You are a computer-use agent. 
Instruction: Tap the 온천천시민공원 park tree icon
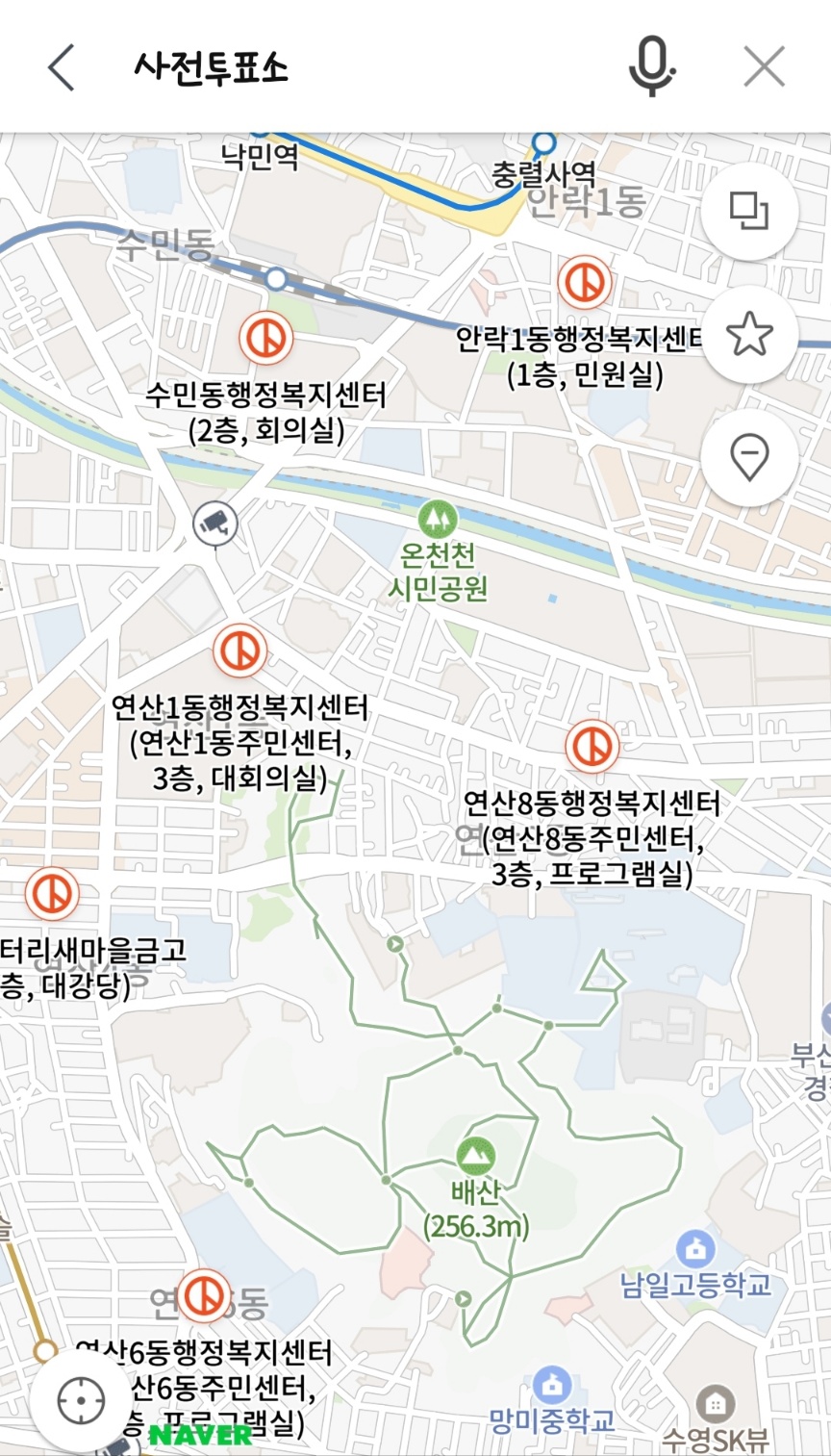[x=438, y=517]
